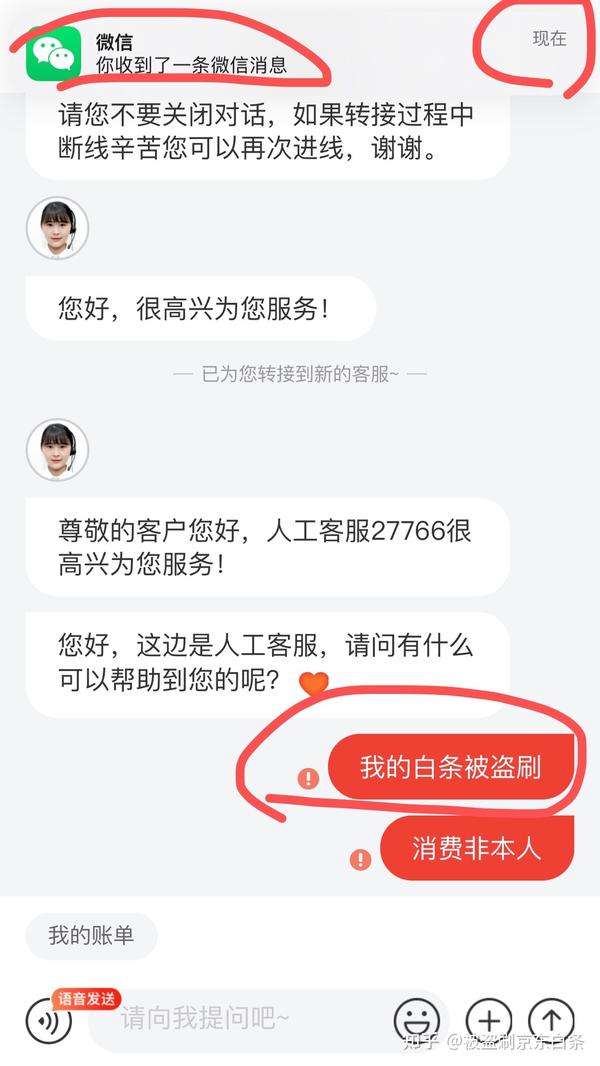This screenshot has height=1066, width=600.
Task: Open the WeChat notification banner
Action: coord(300,46)
